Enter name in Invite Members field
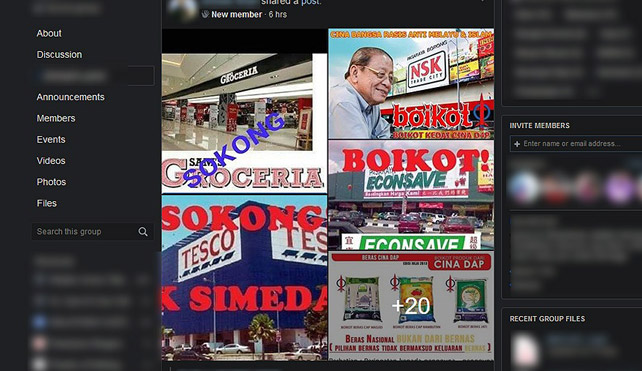 (576, 144)
